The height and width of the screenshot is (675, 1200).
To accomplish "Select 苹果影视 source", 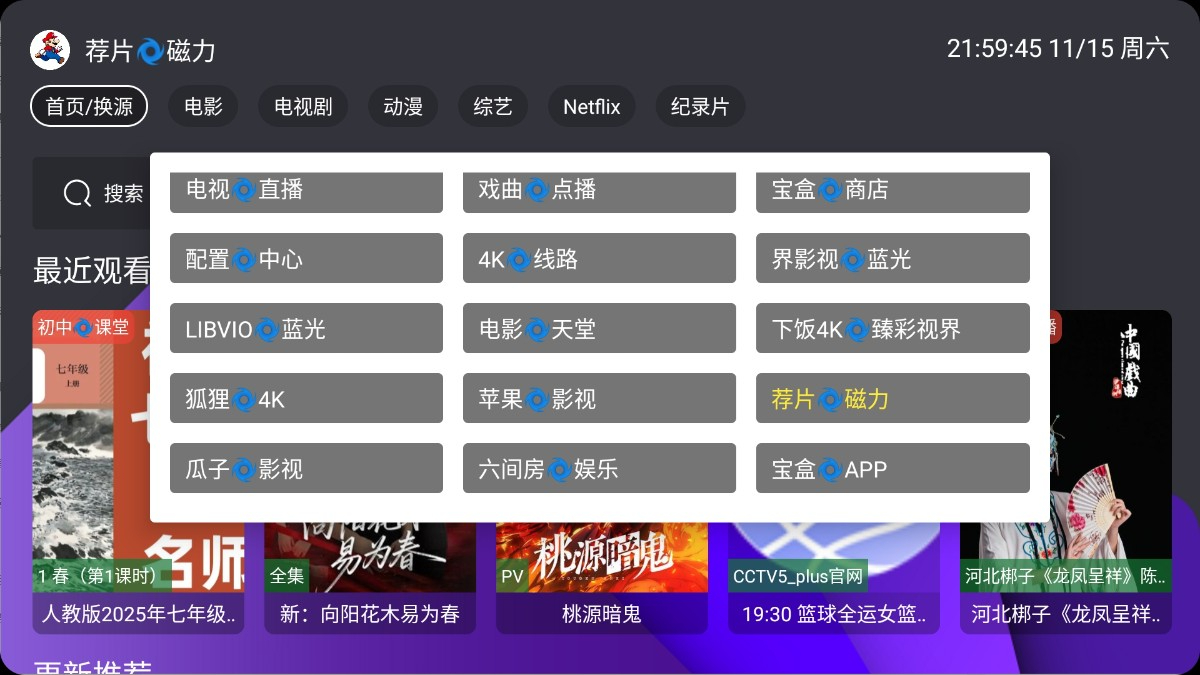I will (599, 399).
